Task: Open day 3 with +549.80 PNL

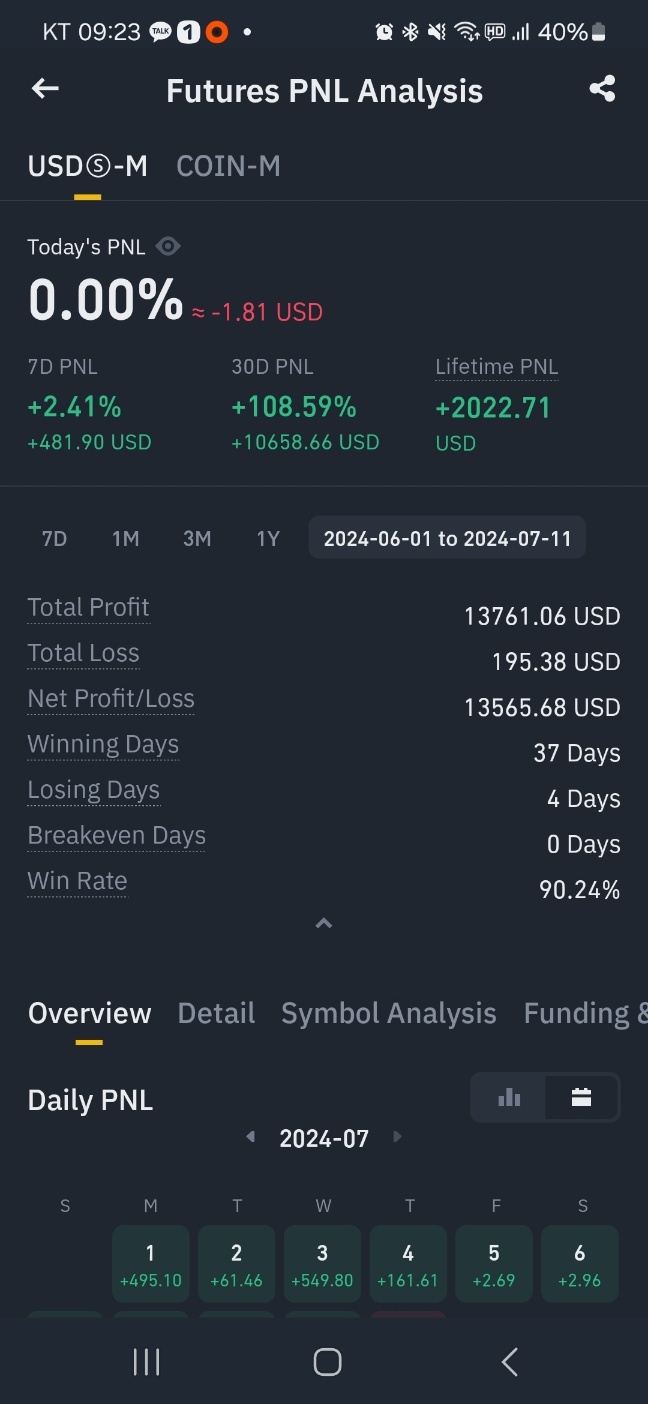Action: (x=322, y=1263)
